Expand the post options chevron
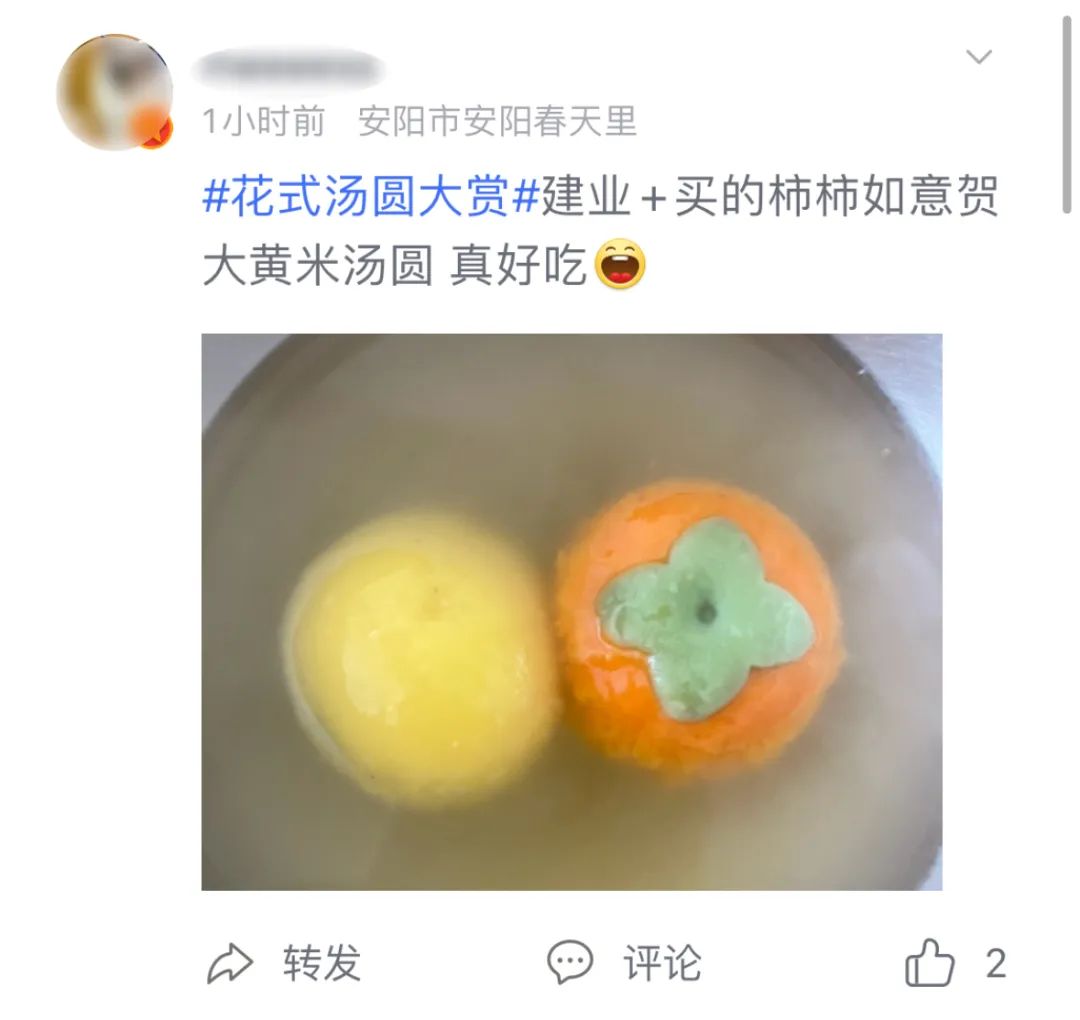 (x=978, y=57)
